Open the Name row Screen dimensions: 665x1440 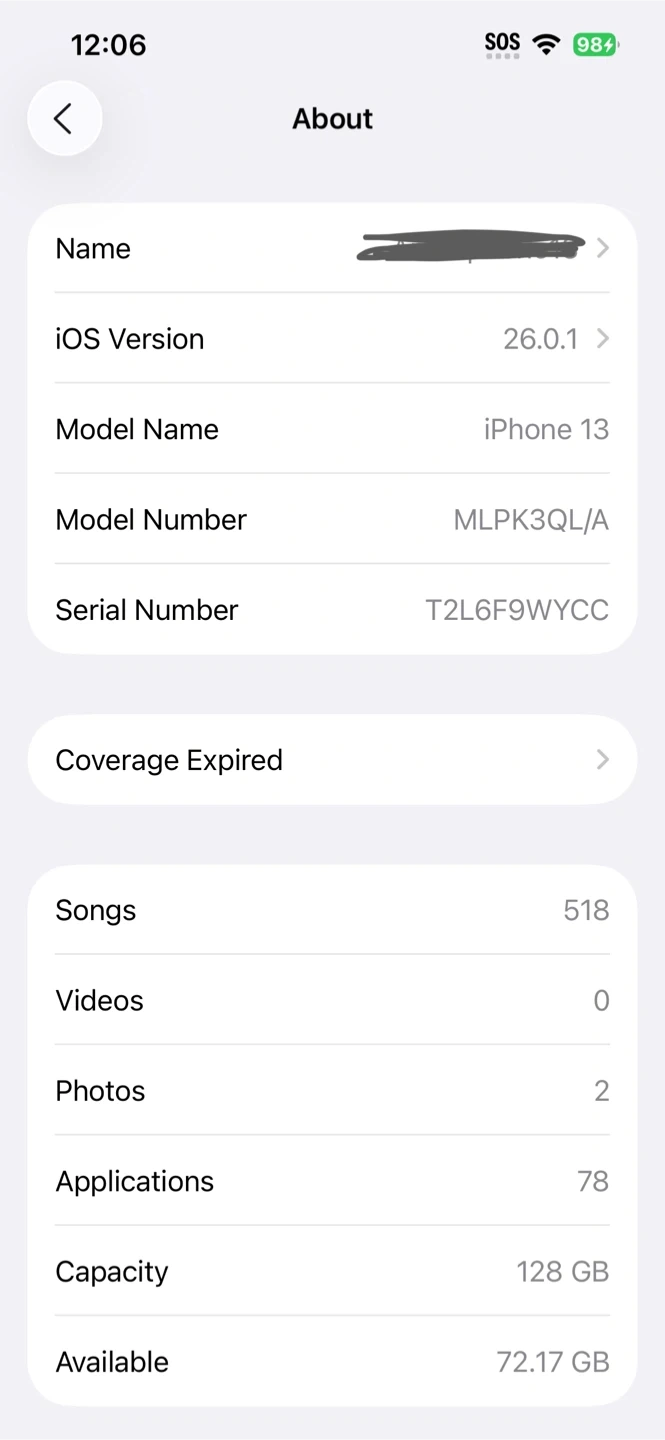coord(332,248)
